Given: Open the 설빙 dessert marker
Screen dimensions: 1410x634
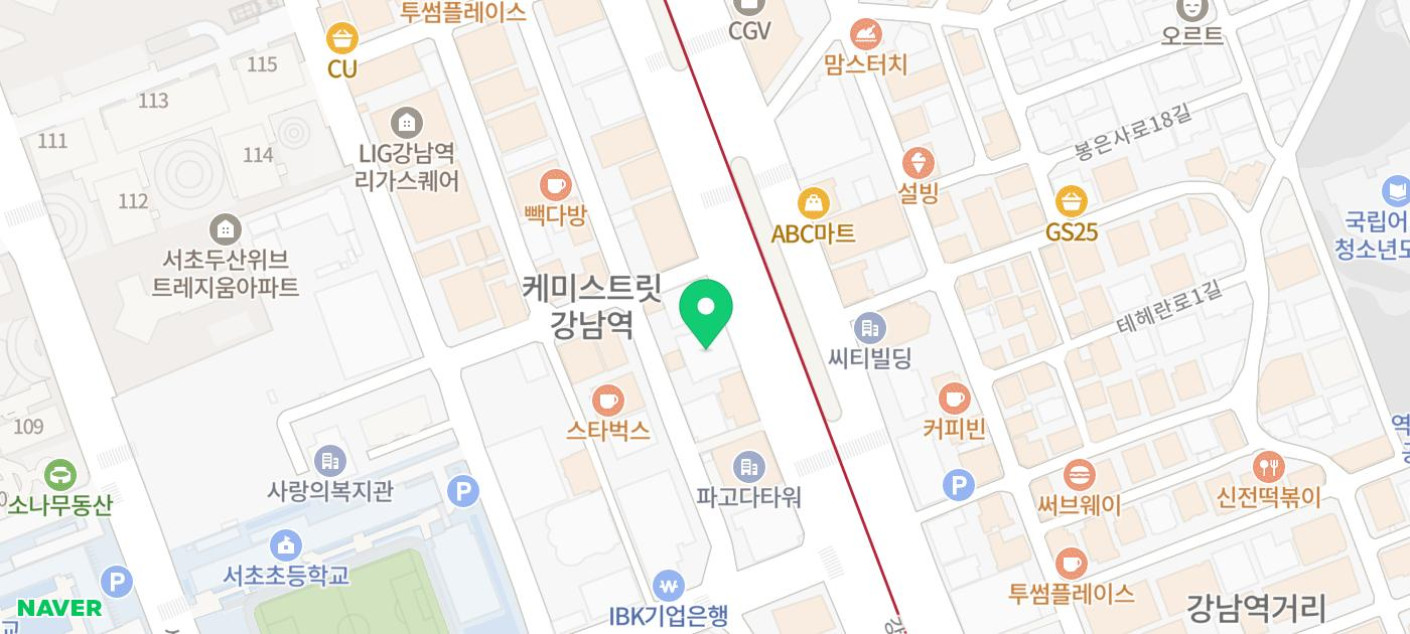Looking at the screenshot, I should [x=917, y=163].
